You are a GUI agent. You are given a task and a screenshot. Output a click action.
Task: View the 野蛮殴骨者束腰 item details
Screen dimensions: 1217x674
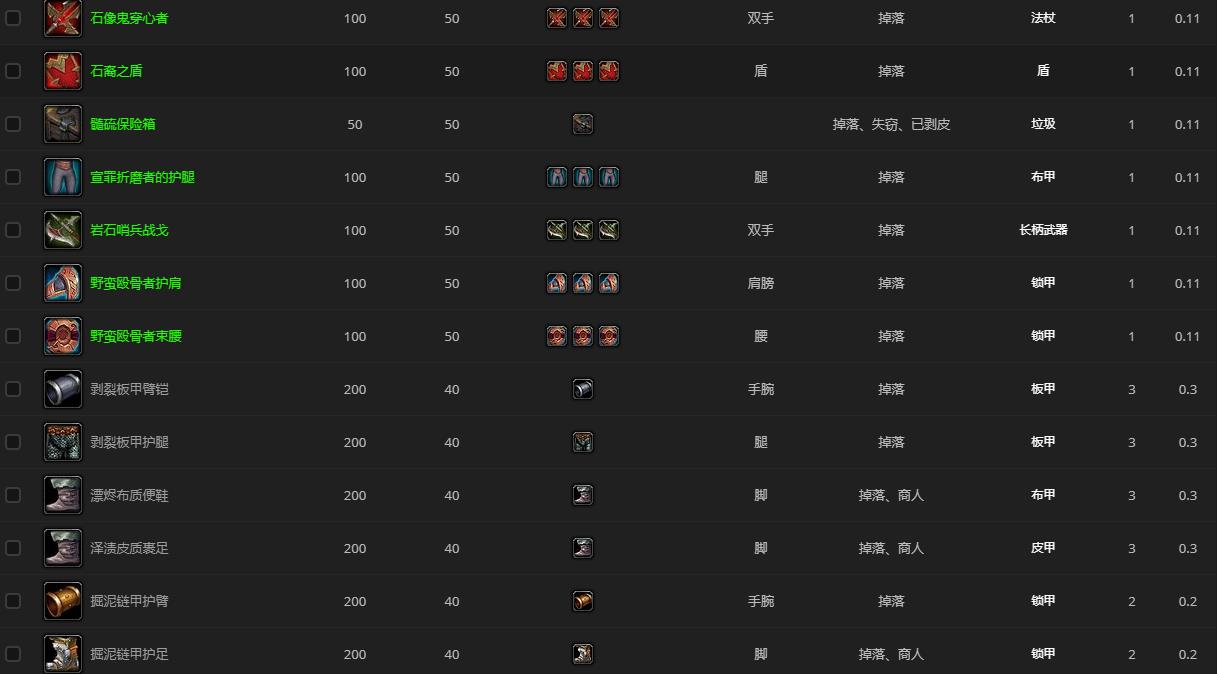pyautogui.click(x=136, y=336)
